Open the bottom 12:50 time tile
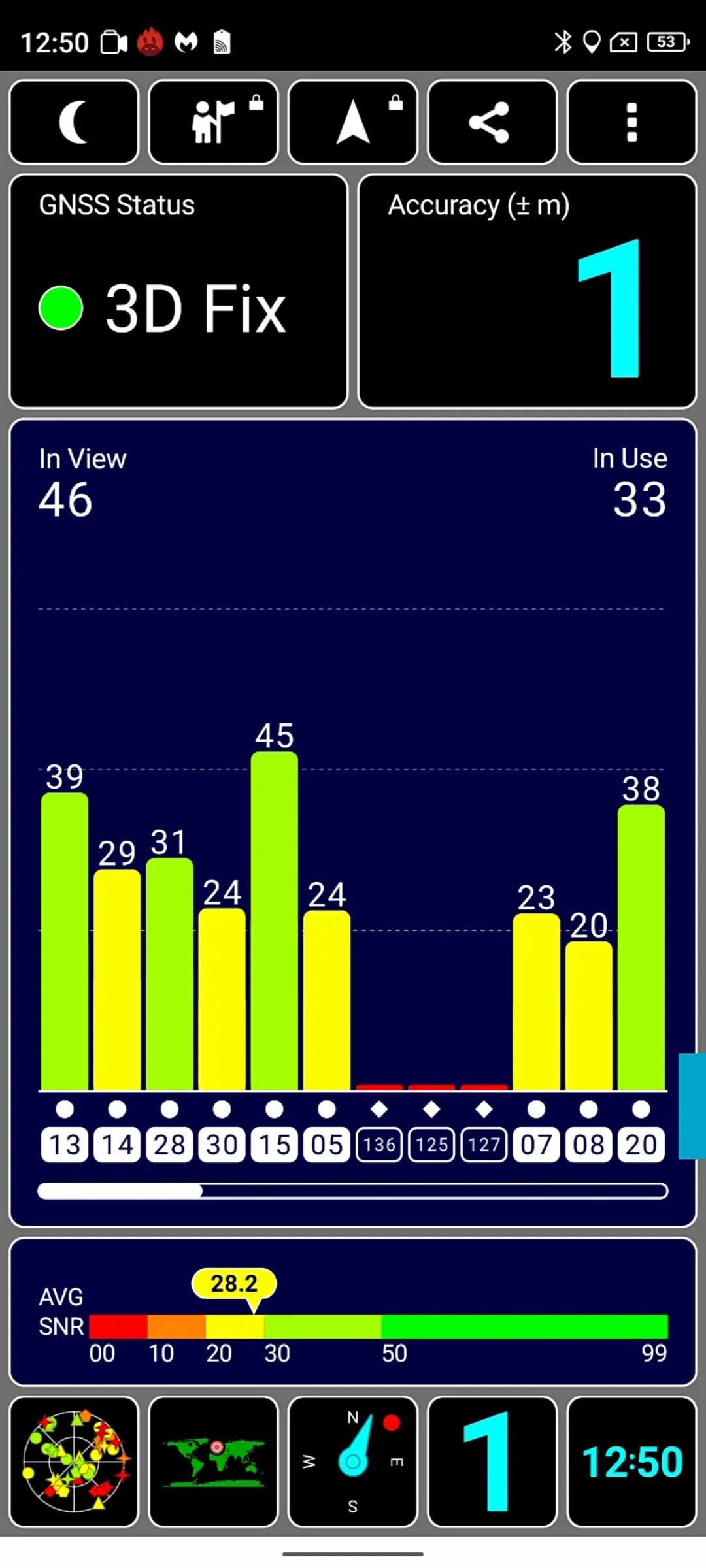The width and height of the screenshot is (706, 1568). (x=632, y=1462)
